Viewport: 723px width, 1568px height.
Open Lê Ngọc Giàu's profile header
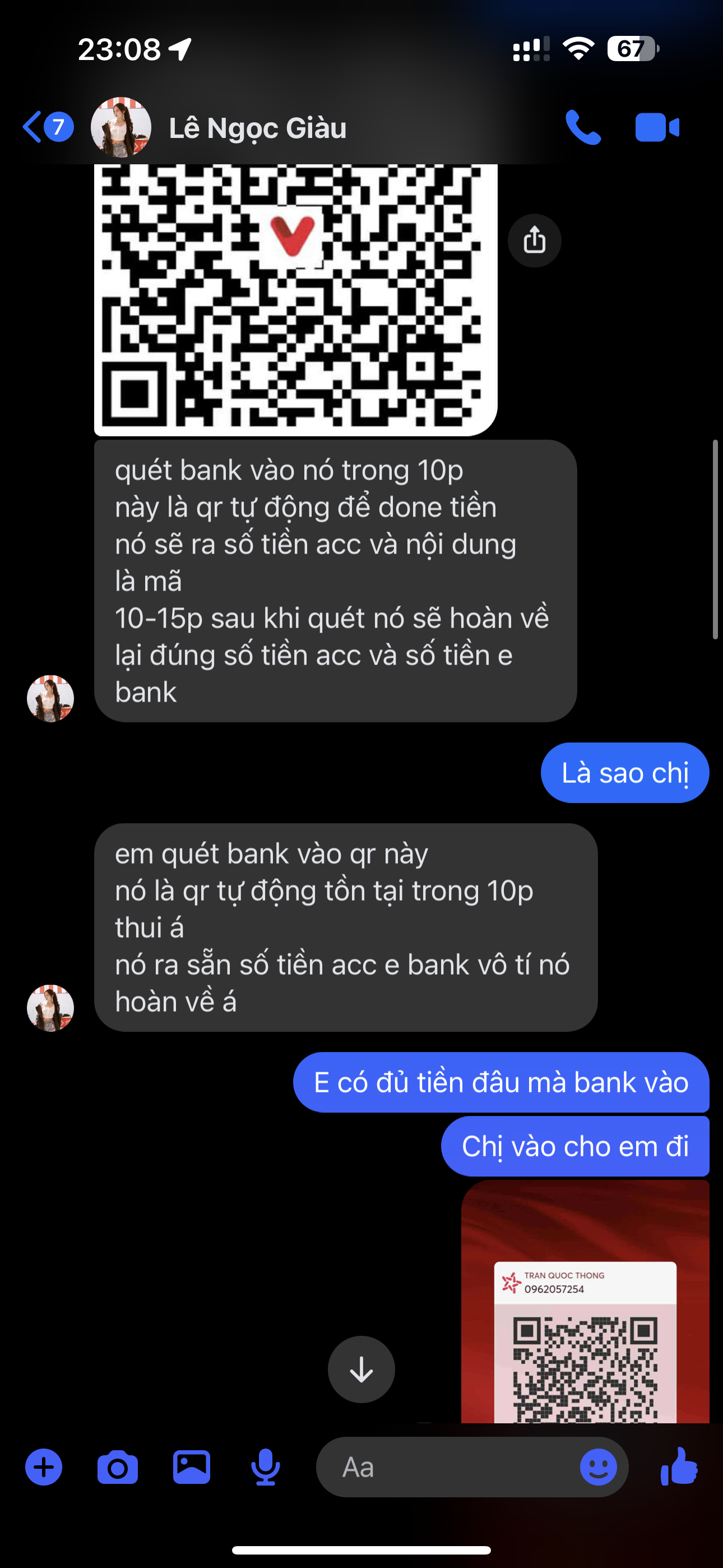pyautogui.click(x=257, y=128)
